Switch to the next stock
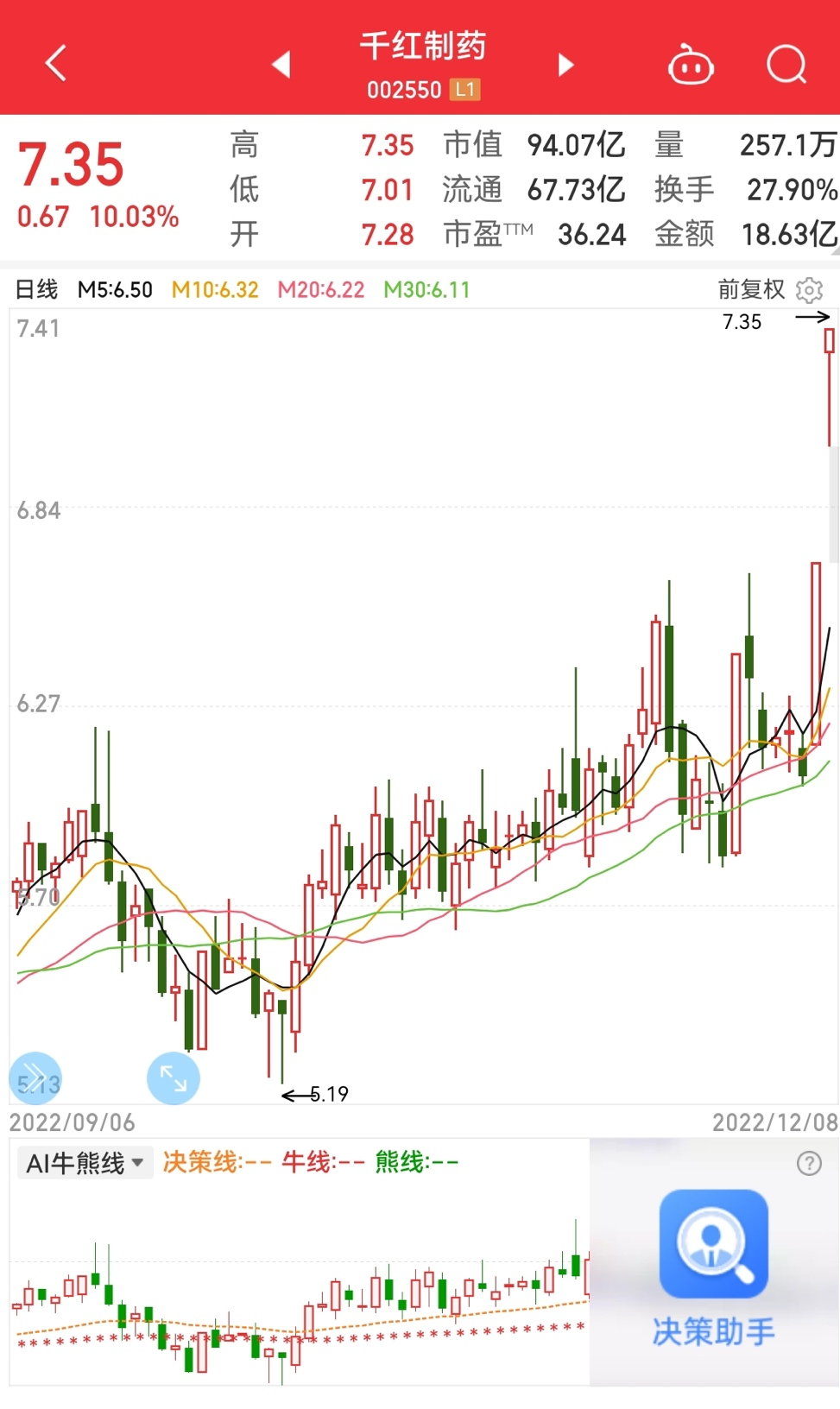The height and width of the screenshot is (1409, 840). [x=565, y=65]
